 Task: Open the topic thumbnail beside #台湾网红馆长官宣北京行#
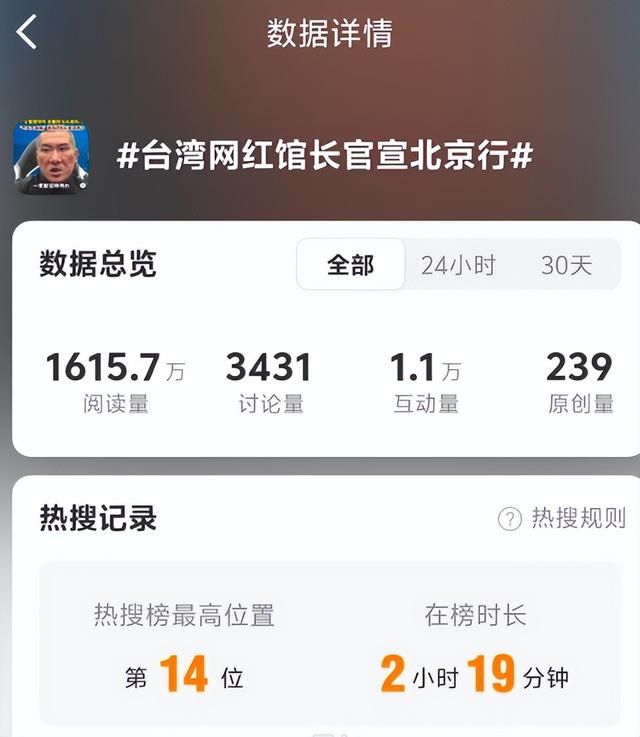click(50, 158)
